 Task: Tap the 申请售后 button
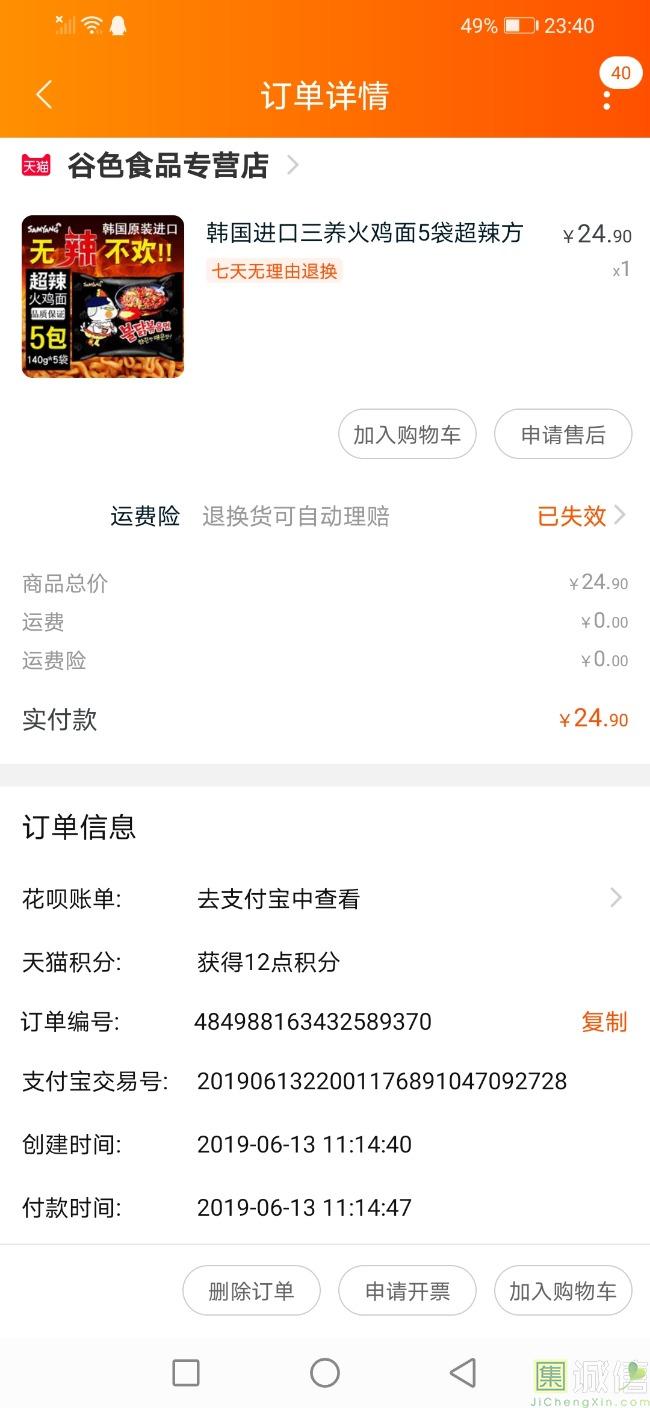click(563, 434)
